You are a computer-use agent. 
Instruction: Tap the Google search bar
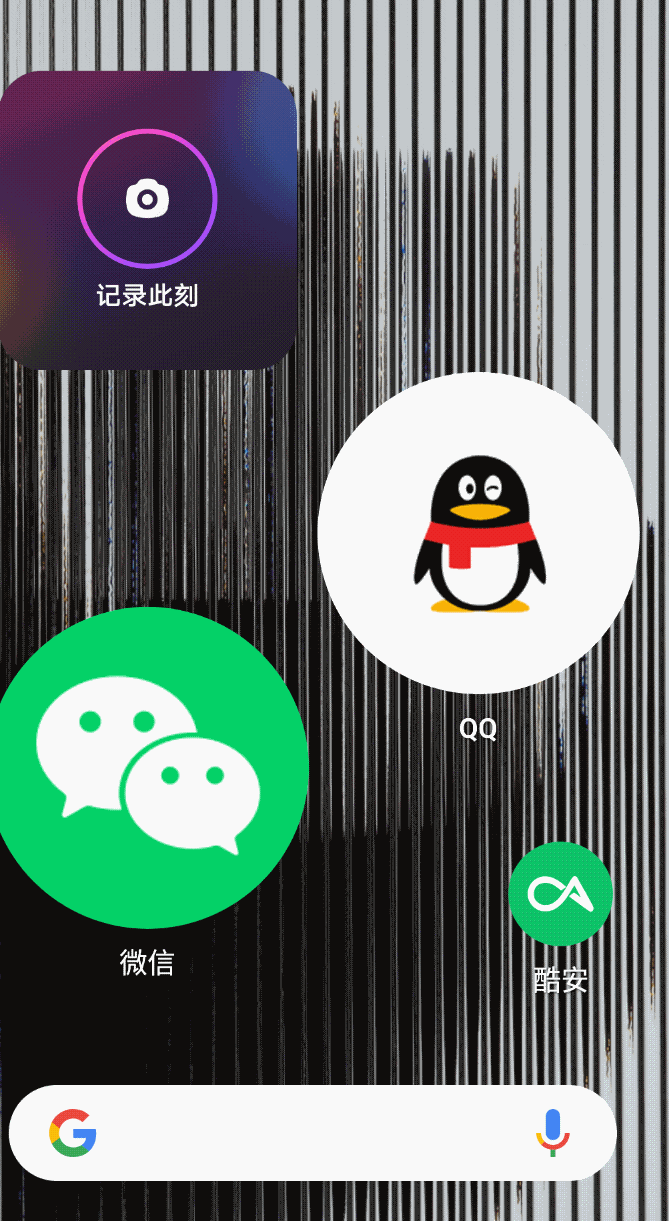[310, 1133]
